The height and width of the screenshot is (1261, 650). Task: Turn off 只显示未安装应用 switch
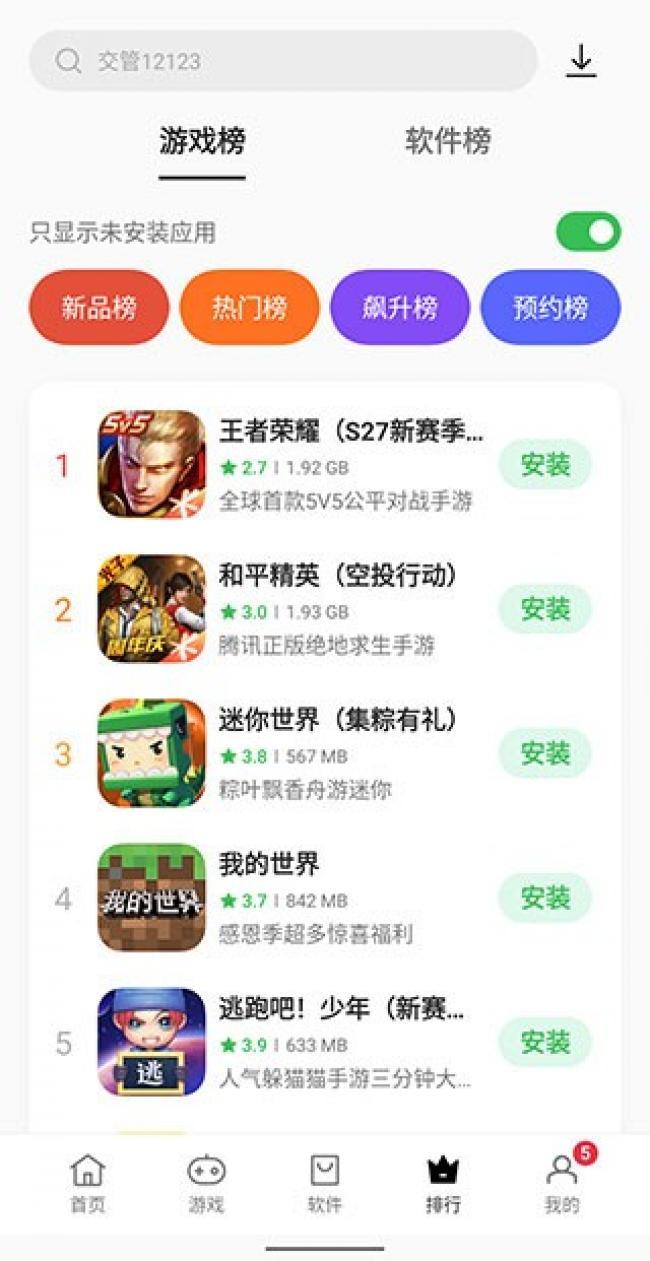pos(588,232)
